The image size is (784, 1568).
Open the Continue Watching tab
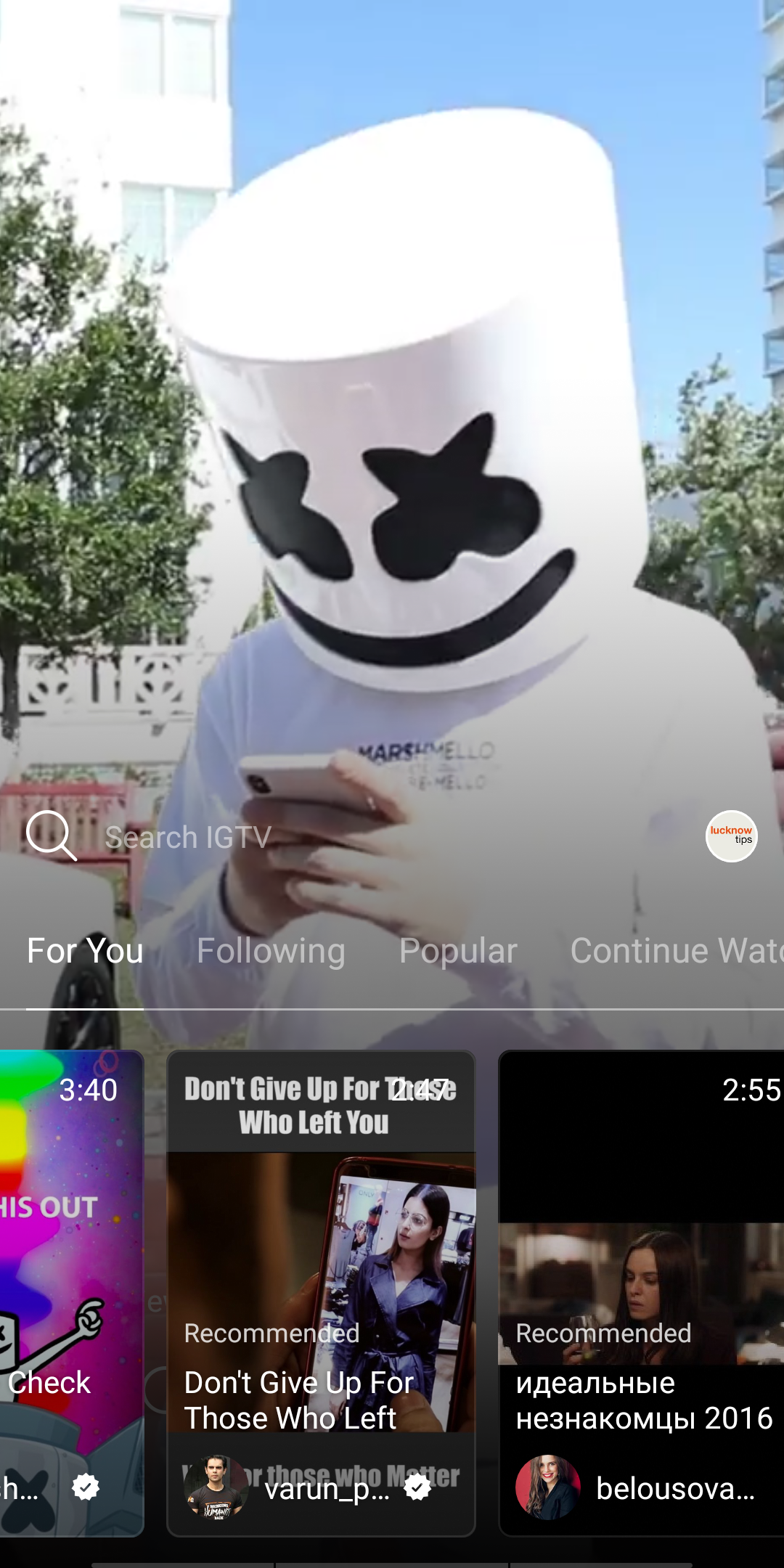point(677,951)
